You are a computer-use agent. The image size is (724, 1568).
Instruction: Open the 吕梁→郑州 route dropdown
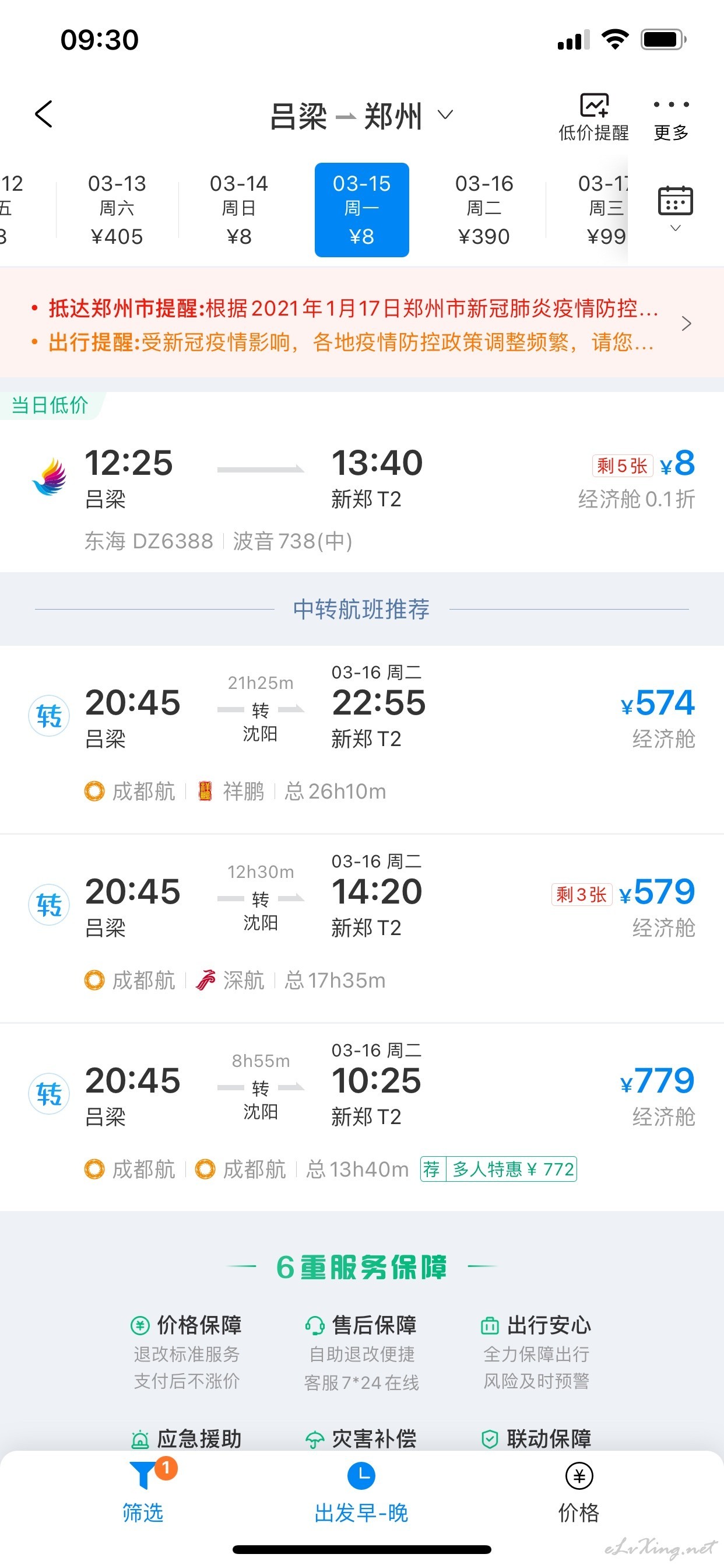coord(361,116)
